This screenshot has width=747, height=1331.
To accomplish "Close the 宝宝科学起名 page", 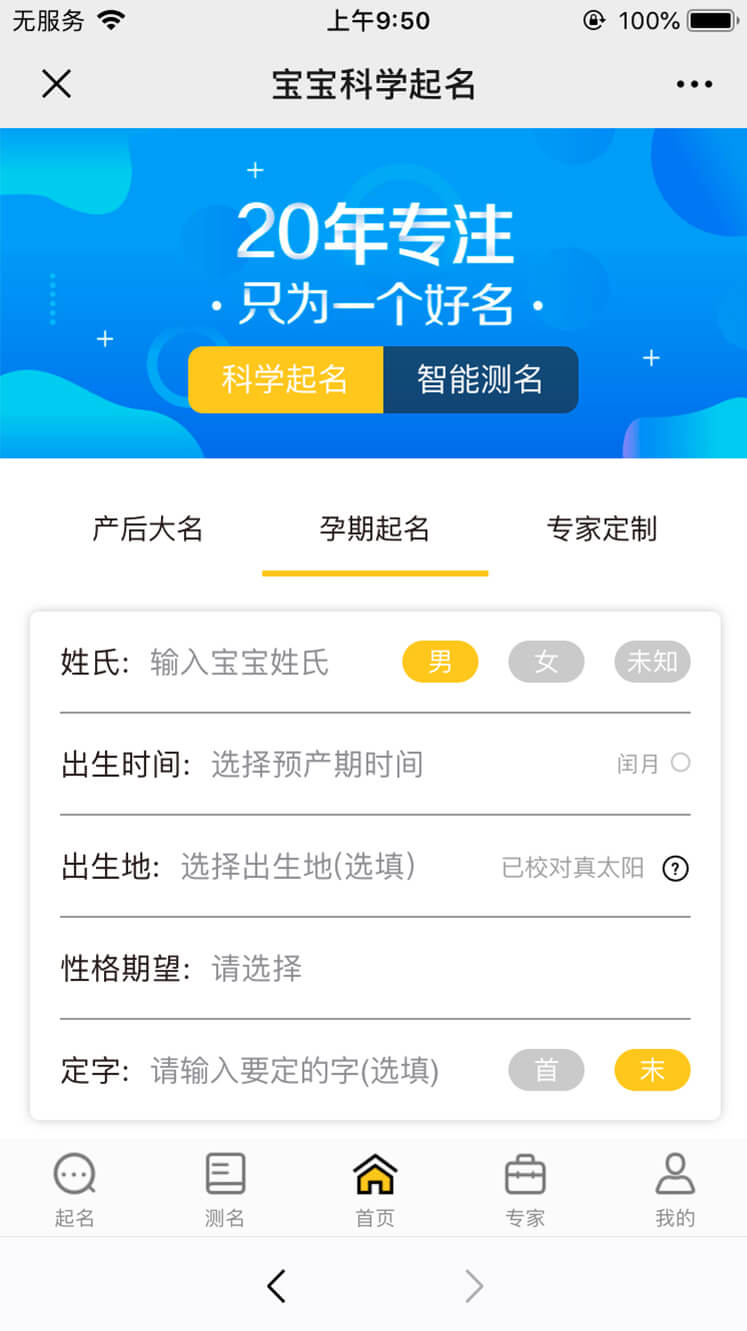I will [x=56, y=84].
